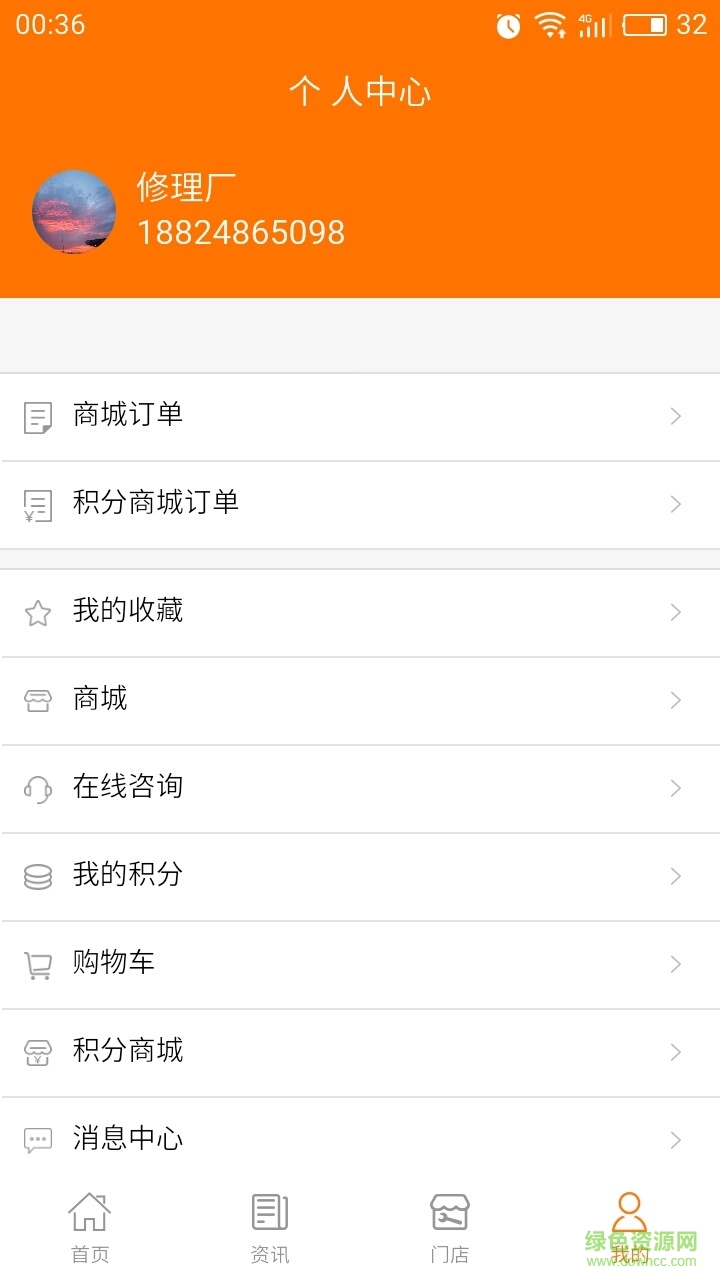Open the 门店 store tab
This screenshot has height=1280, width=720.
449,1222
